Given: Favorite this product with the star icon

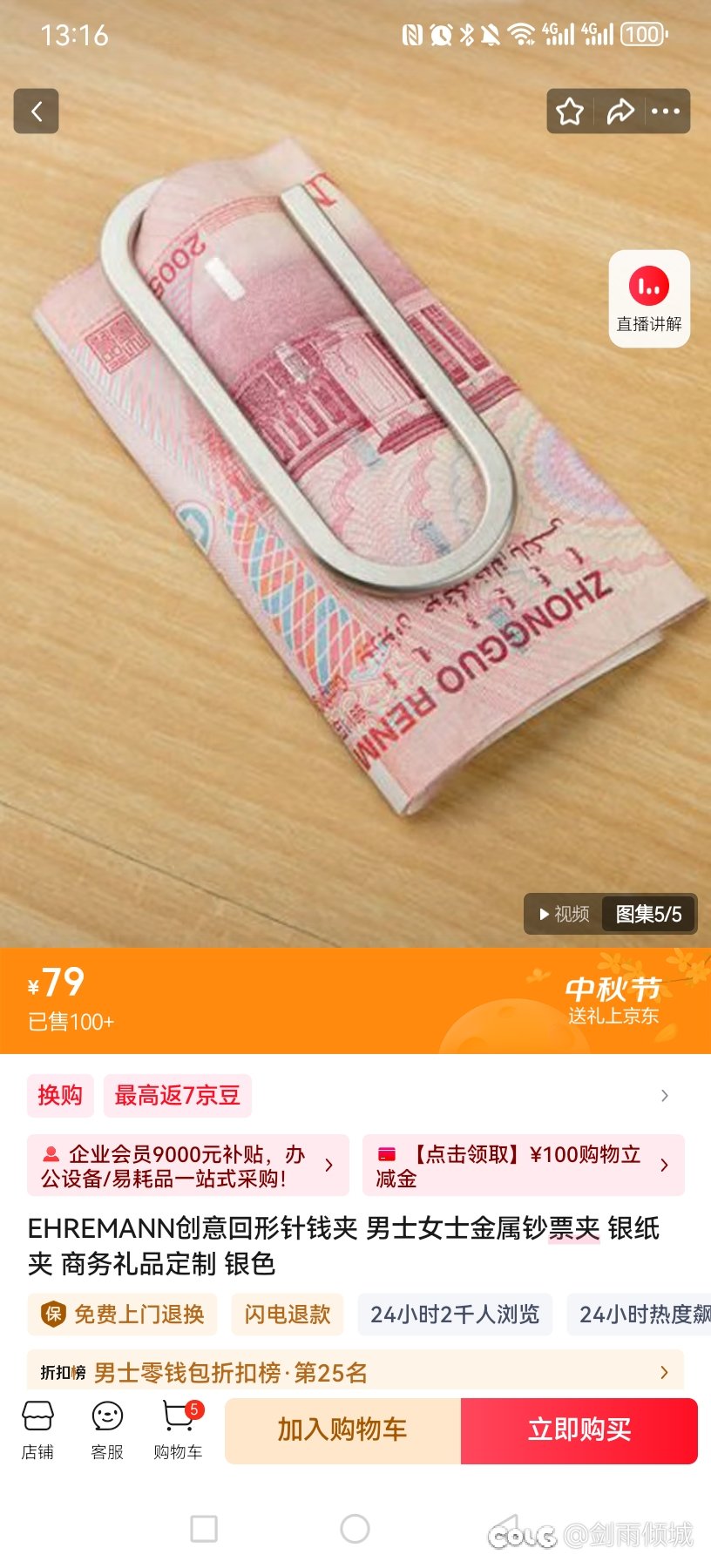Looking at the screenshot, I should tap(570, 112).
